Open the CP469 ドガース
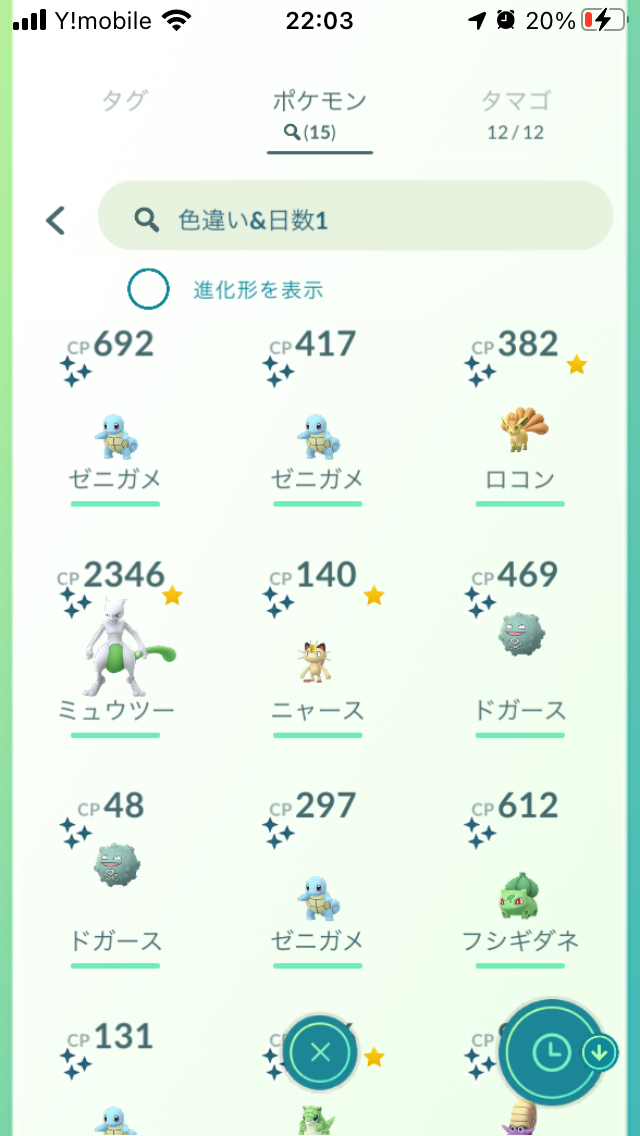 pos(520,648)
